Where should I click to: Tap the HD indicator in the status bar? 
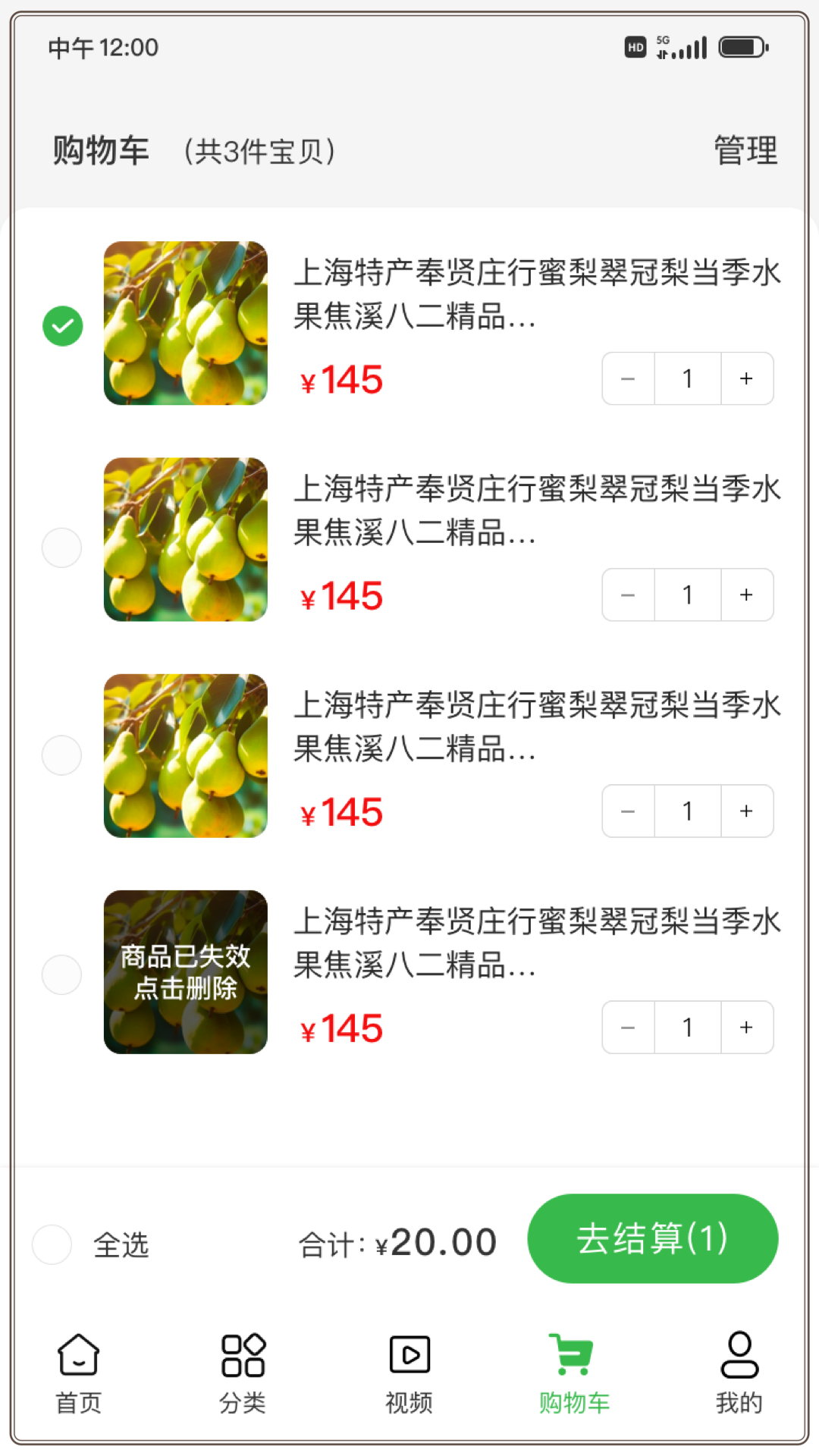[634, 47]
